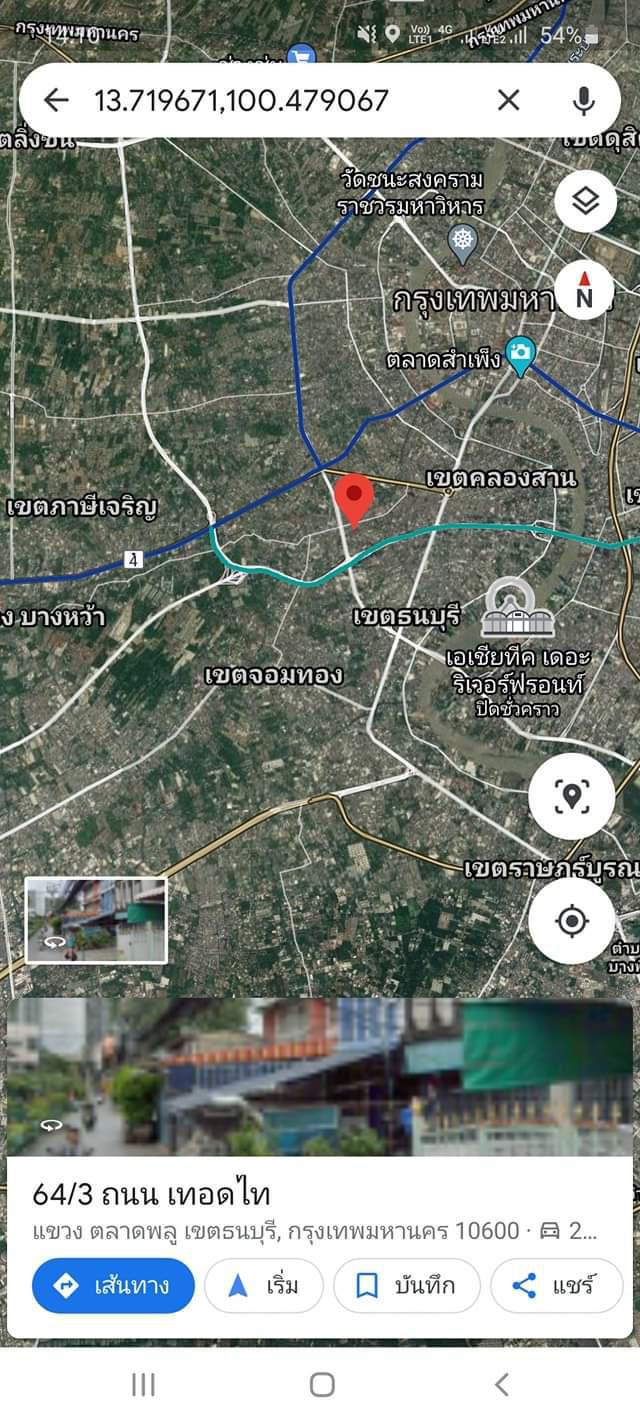
Task: Go to the system home screen
Action: [321, 1384]
